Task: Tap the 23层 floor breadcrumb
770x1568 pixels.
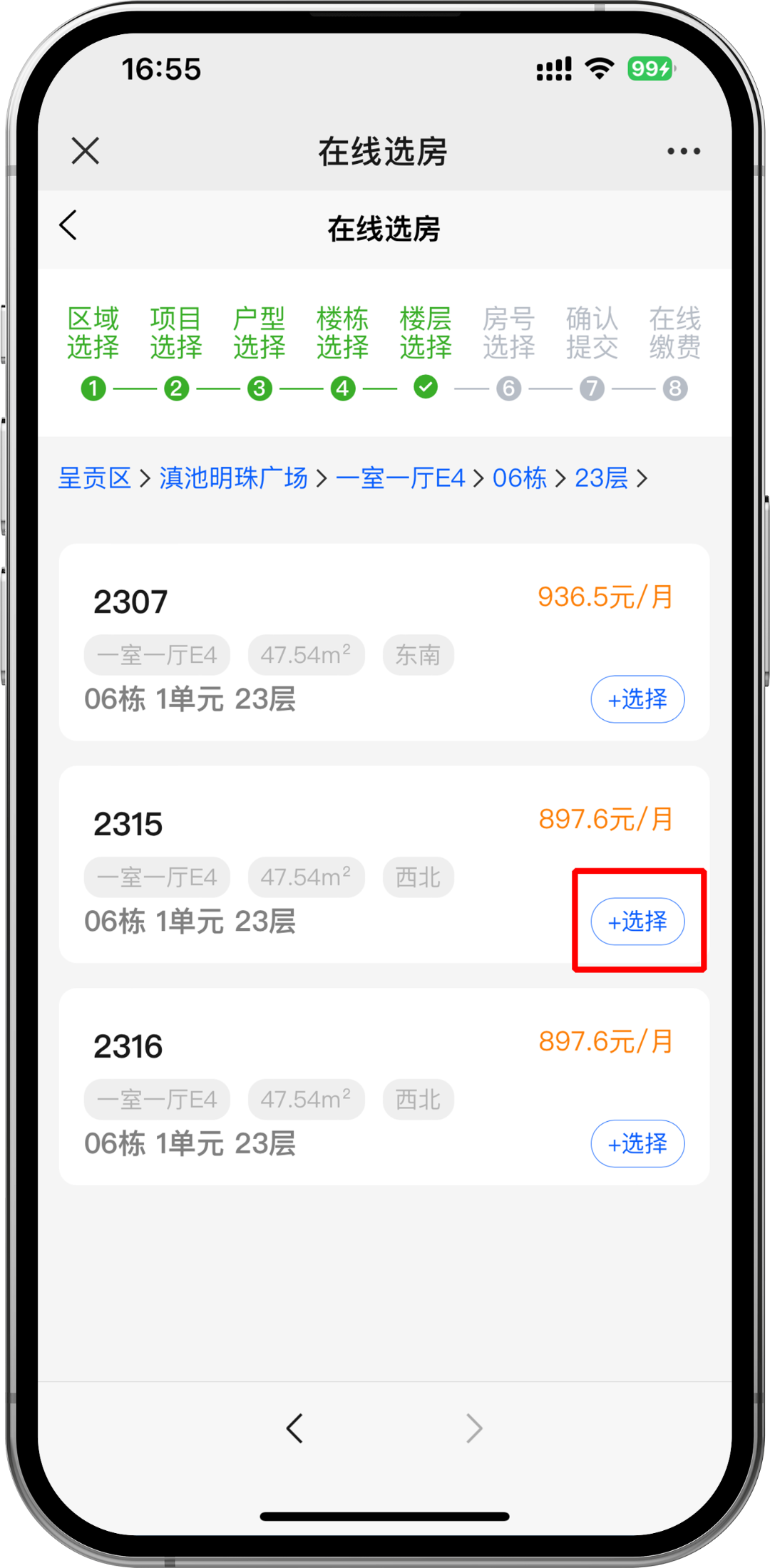Action: point(601,478)
